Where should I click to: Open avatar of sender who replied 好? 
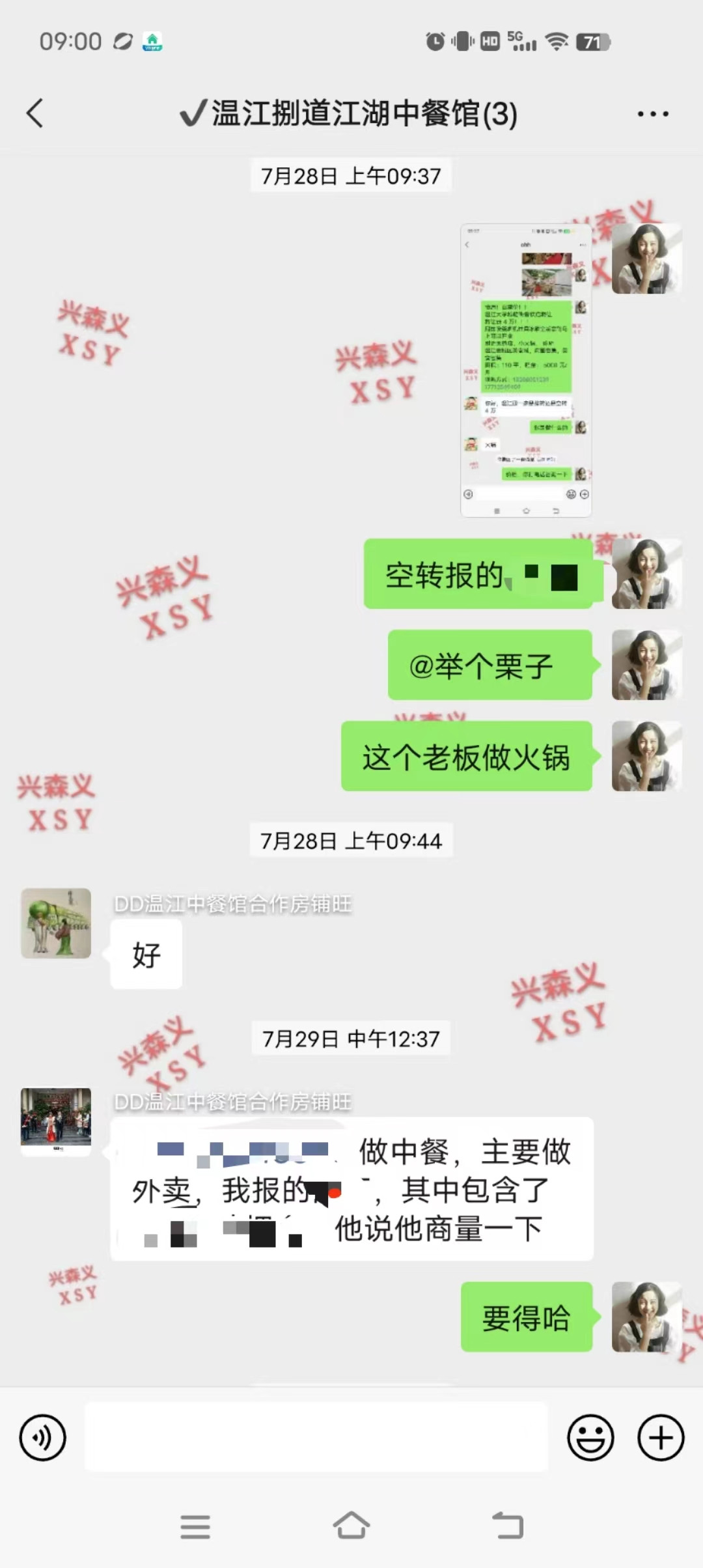click(x=56, y=923)
